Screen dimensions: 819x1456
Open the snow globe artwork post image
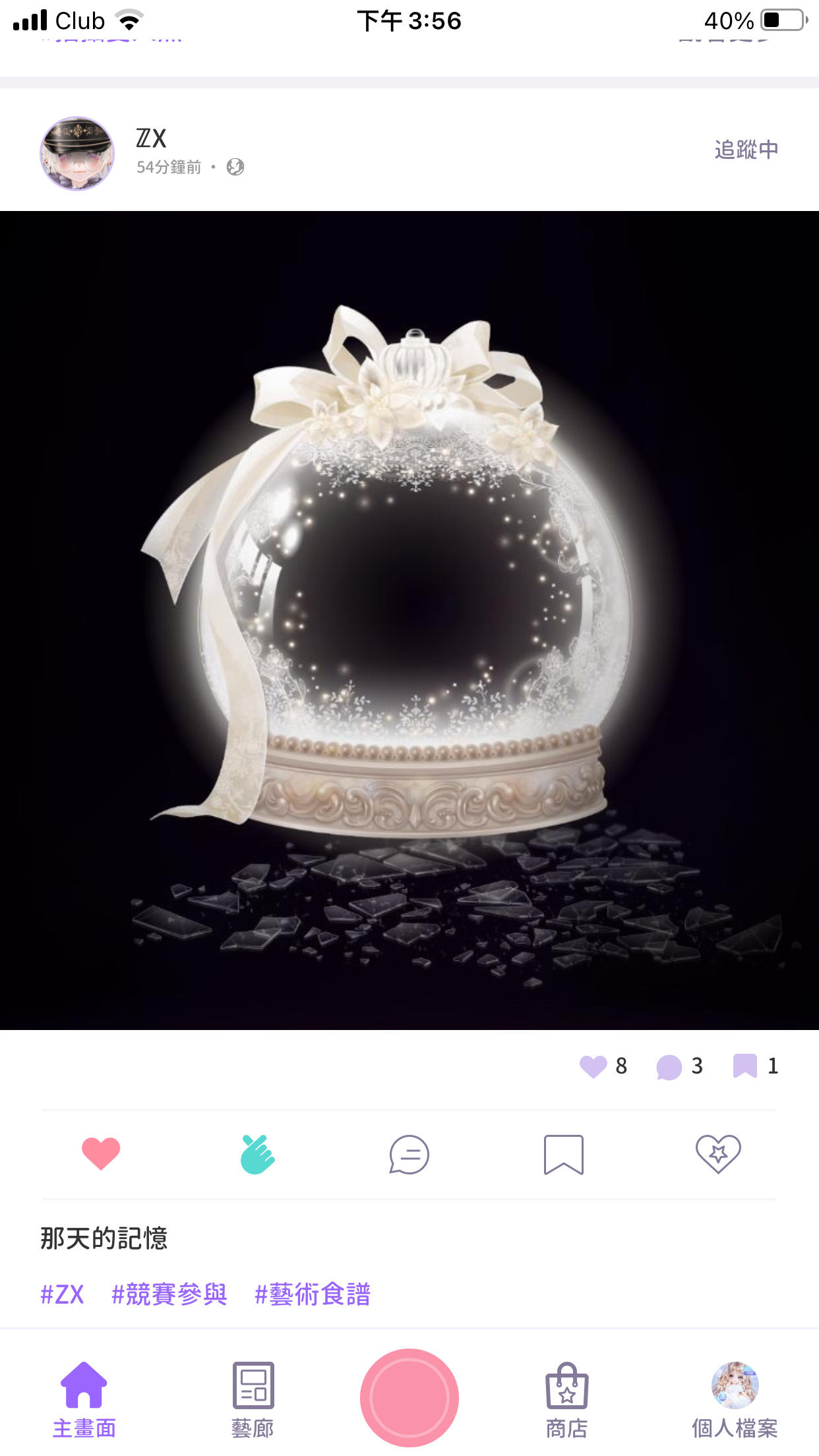[409, 620]
